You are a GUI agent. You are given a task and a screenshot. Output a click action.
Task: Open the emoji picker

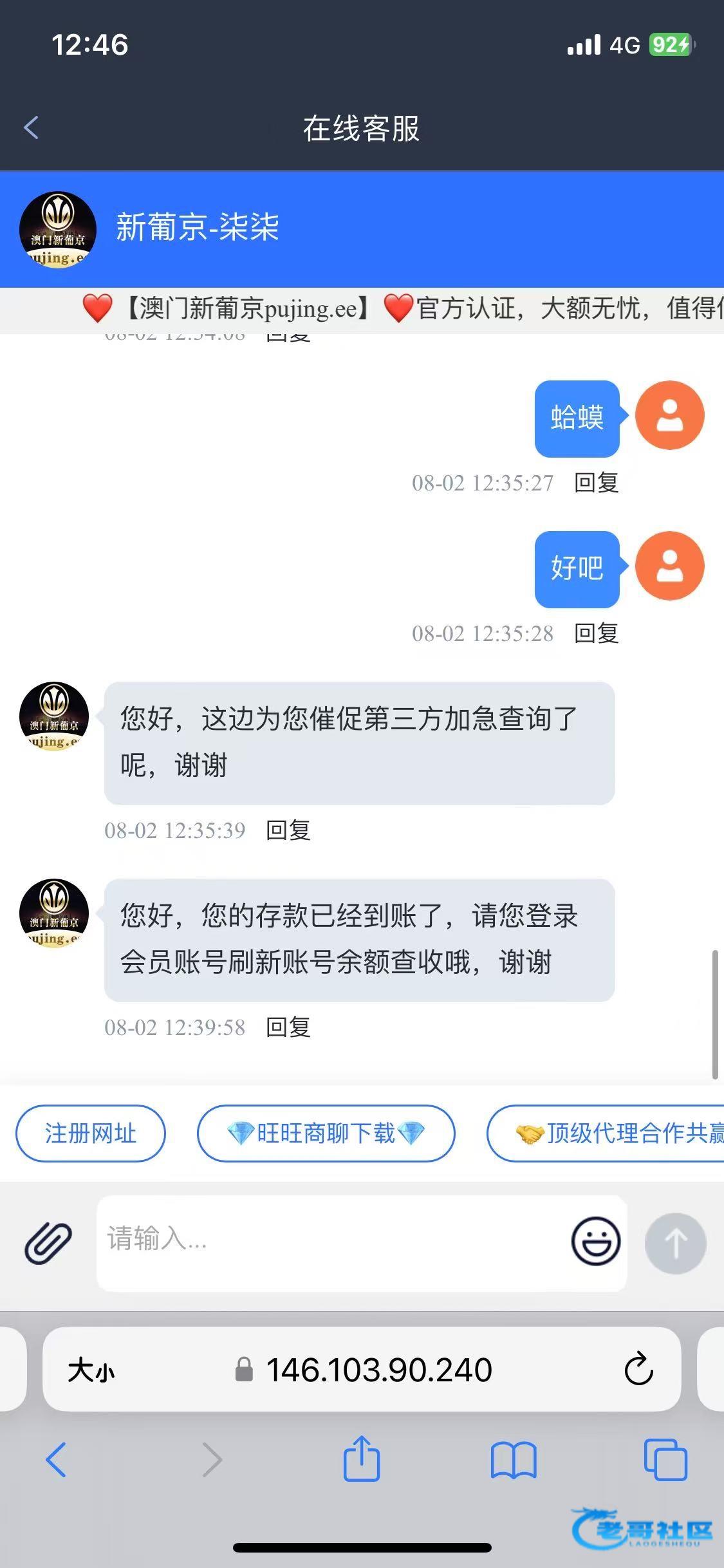[x=596, y=1242]
